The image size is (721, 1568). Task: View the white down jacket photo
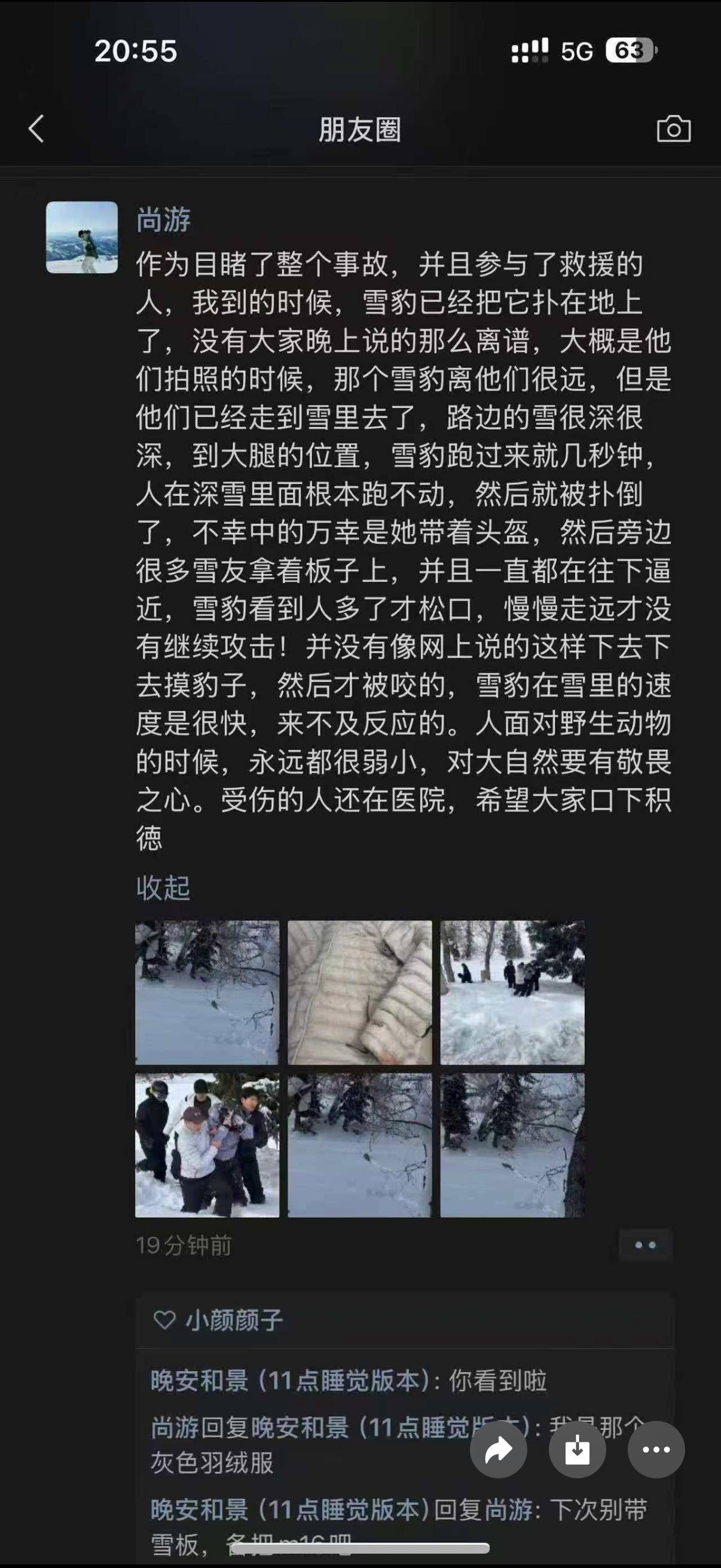click(x=359, y=992)
